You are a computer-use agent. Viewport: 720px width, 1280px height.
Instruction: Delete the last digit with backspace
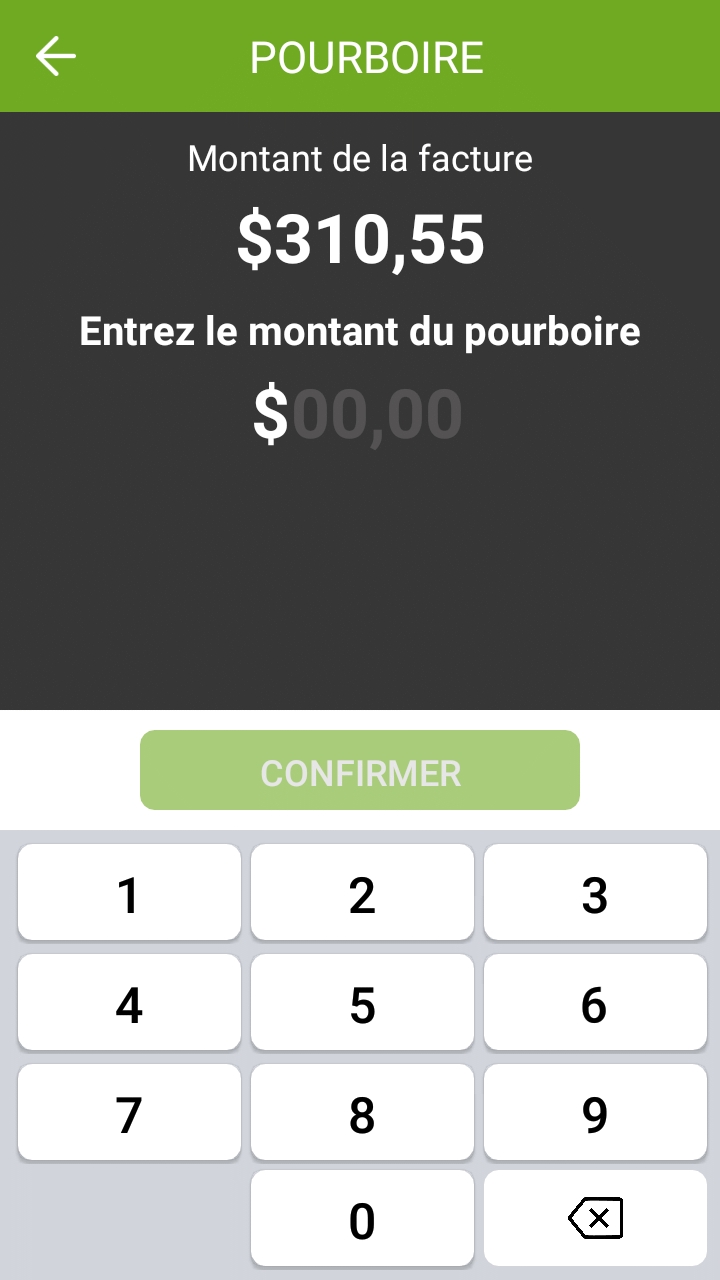[x=595, y=1219]
